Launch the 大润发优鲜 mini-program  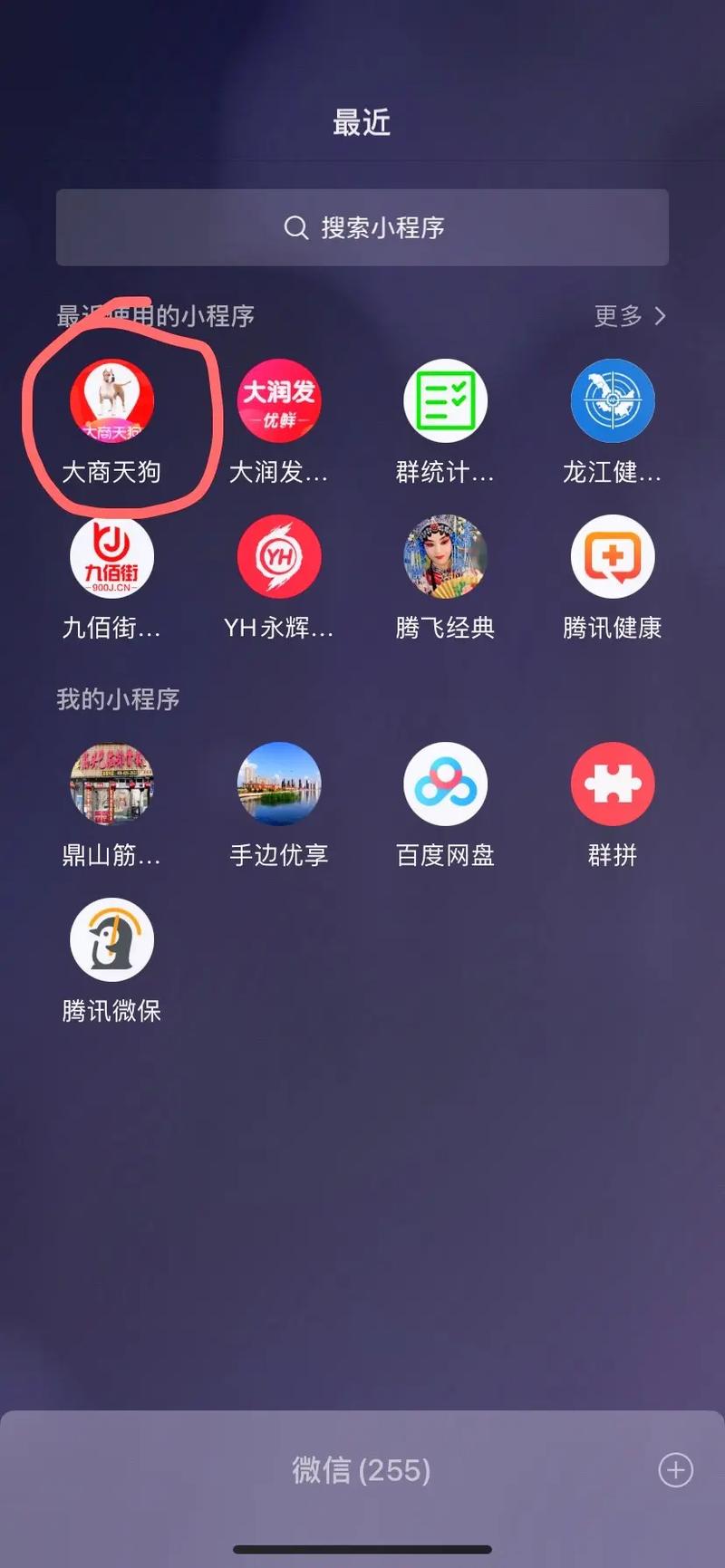[x=278, y=399]
